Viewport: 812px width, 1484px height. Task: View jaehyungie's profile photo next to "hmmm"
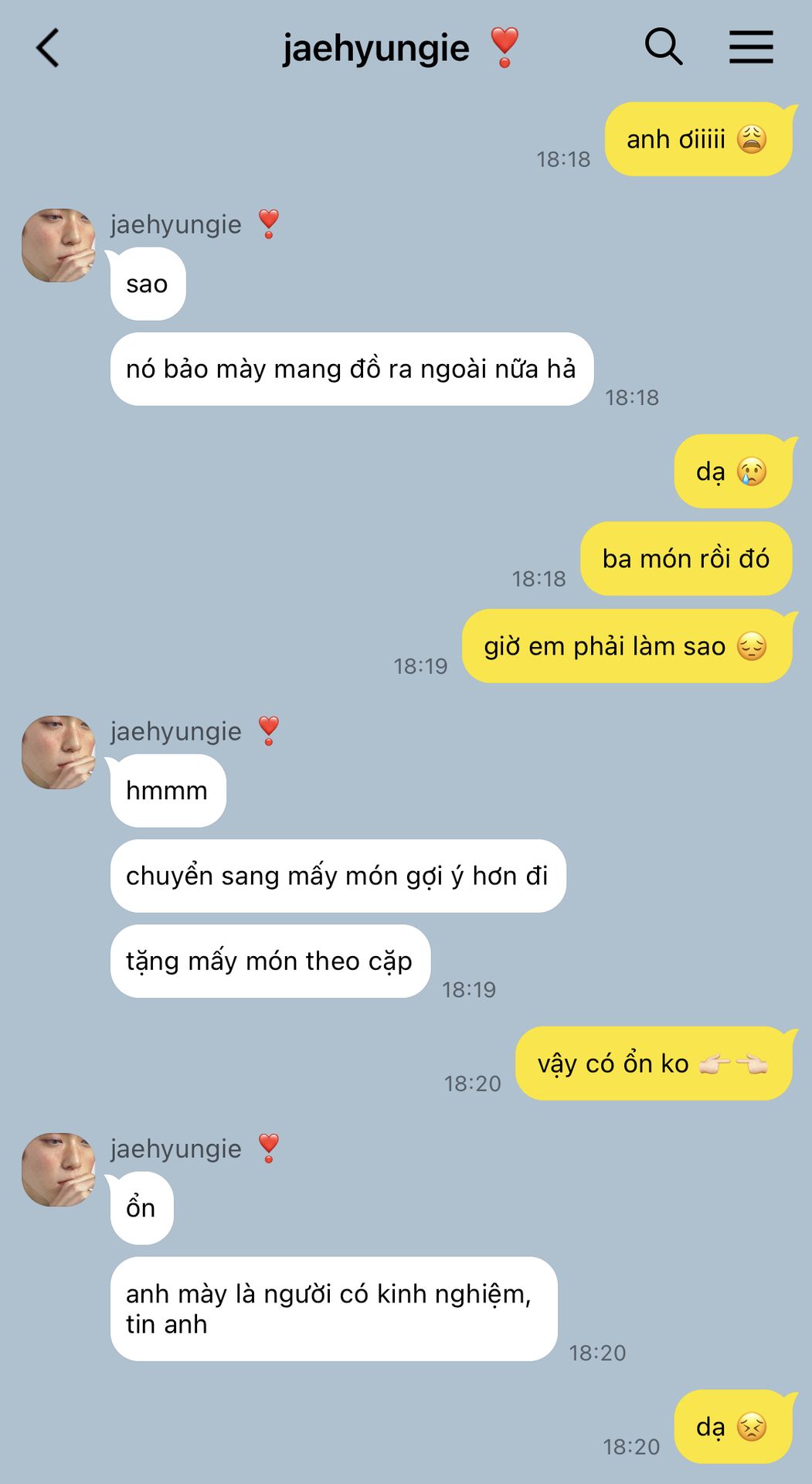58,752
